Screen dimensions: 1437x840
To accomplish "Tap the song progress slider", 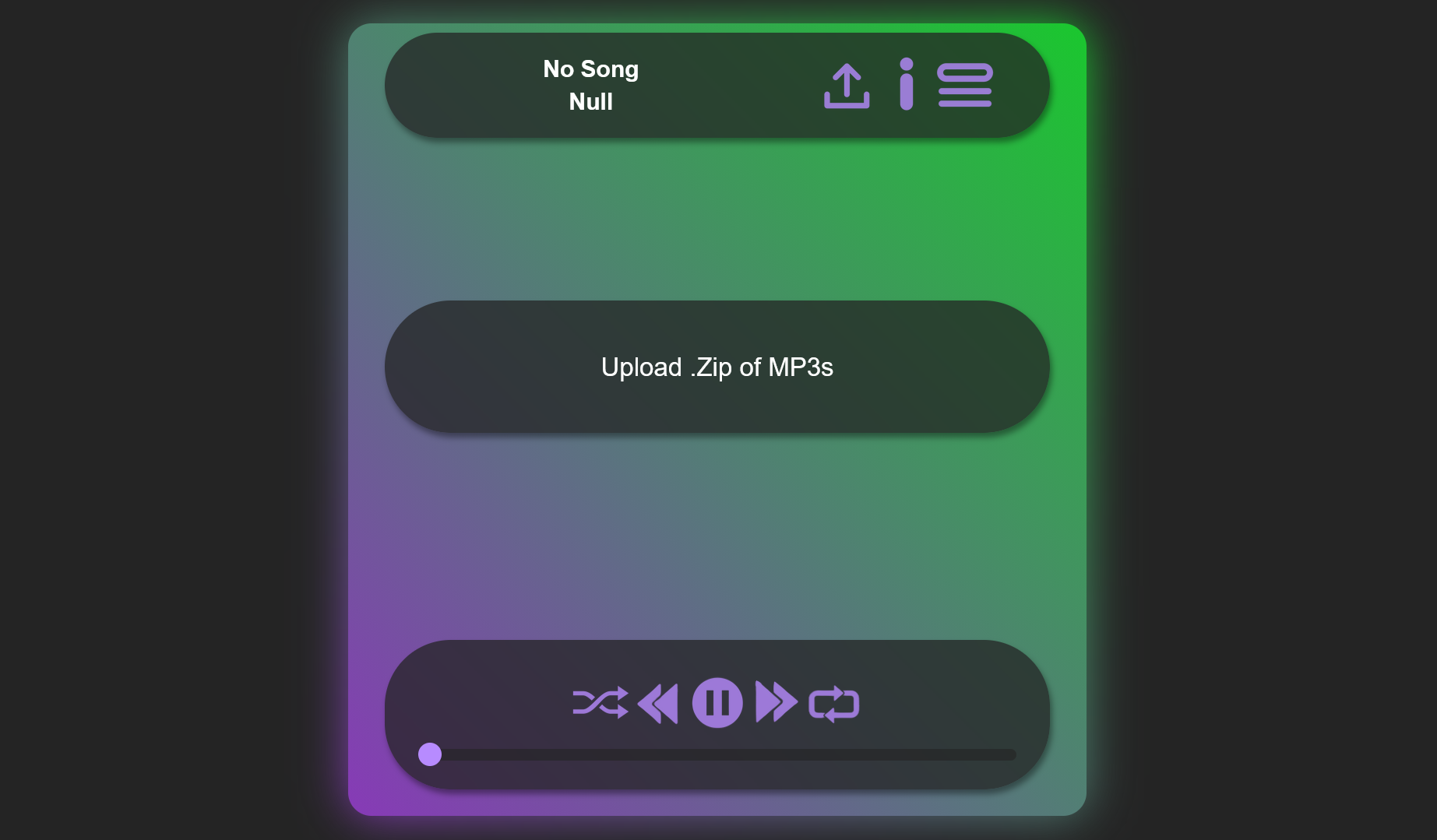I will point(717,754).
